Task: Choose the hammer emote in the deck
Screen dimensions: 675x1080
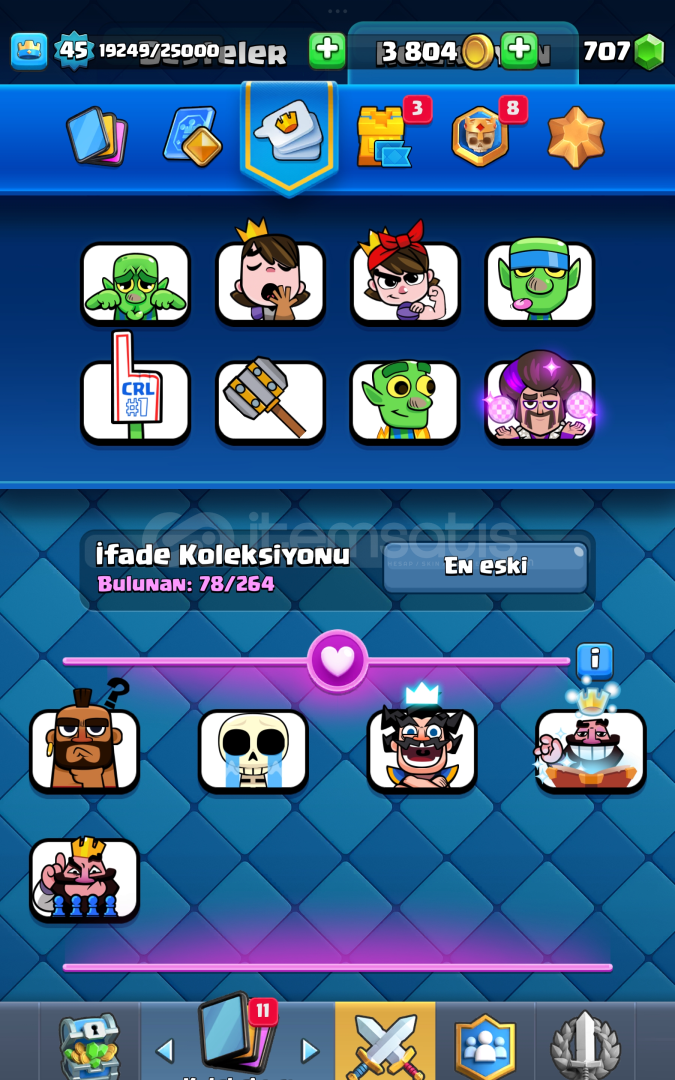Action: [270, 401]
